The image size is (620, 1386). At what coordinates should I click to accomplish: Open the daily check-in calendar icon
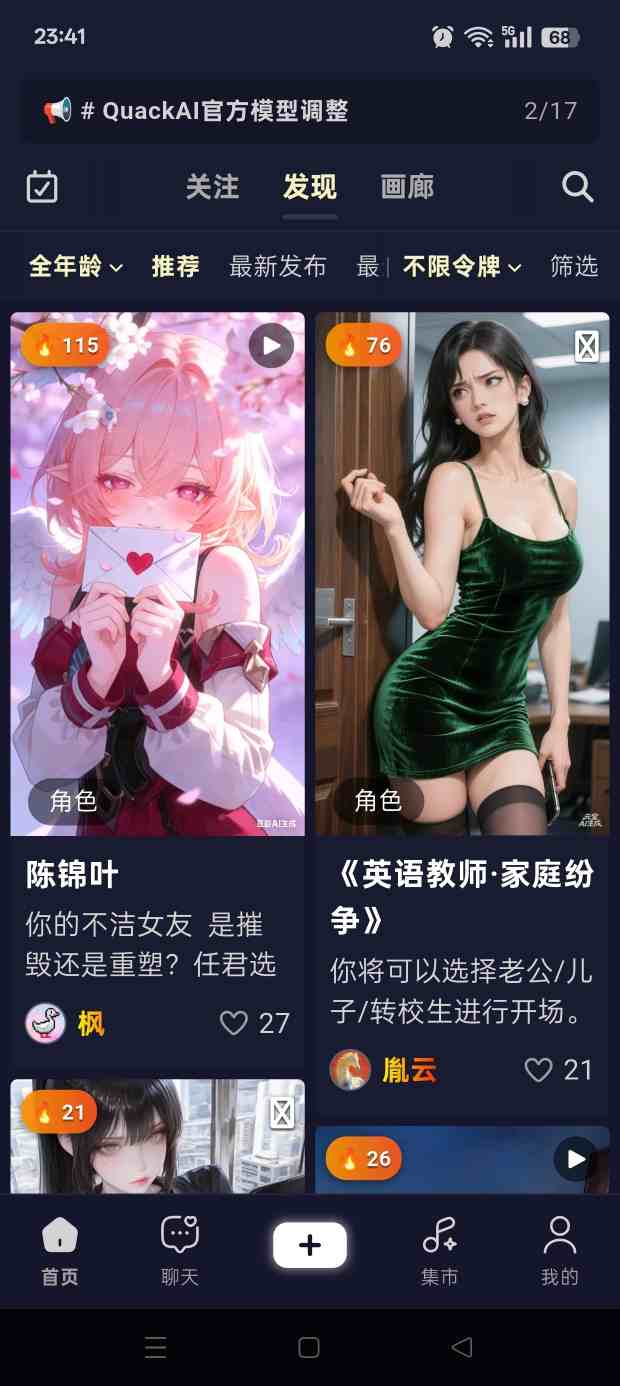click(x=42, y=187)
